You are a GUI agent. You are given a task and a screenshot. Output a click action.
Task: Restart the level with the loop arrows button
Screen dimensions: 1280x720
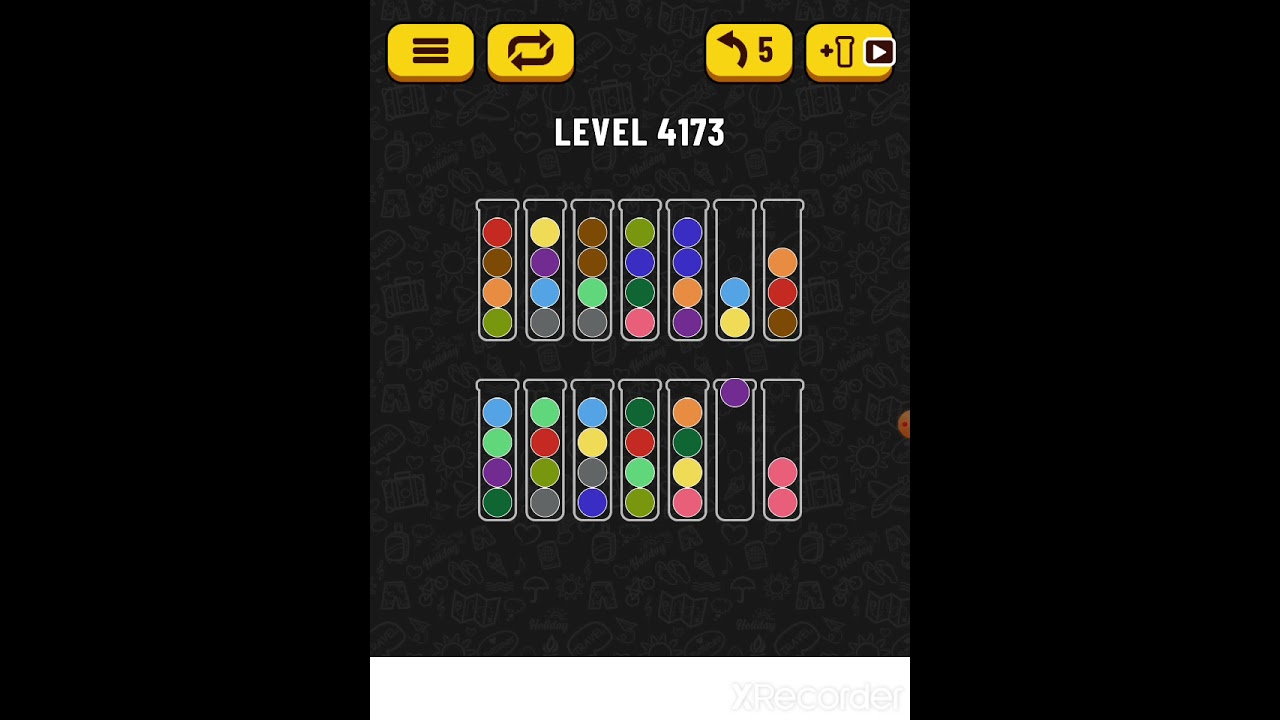(530, 51)
